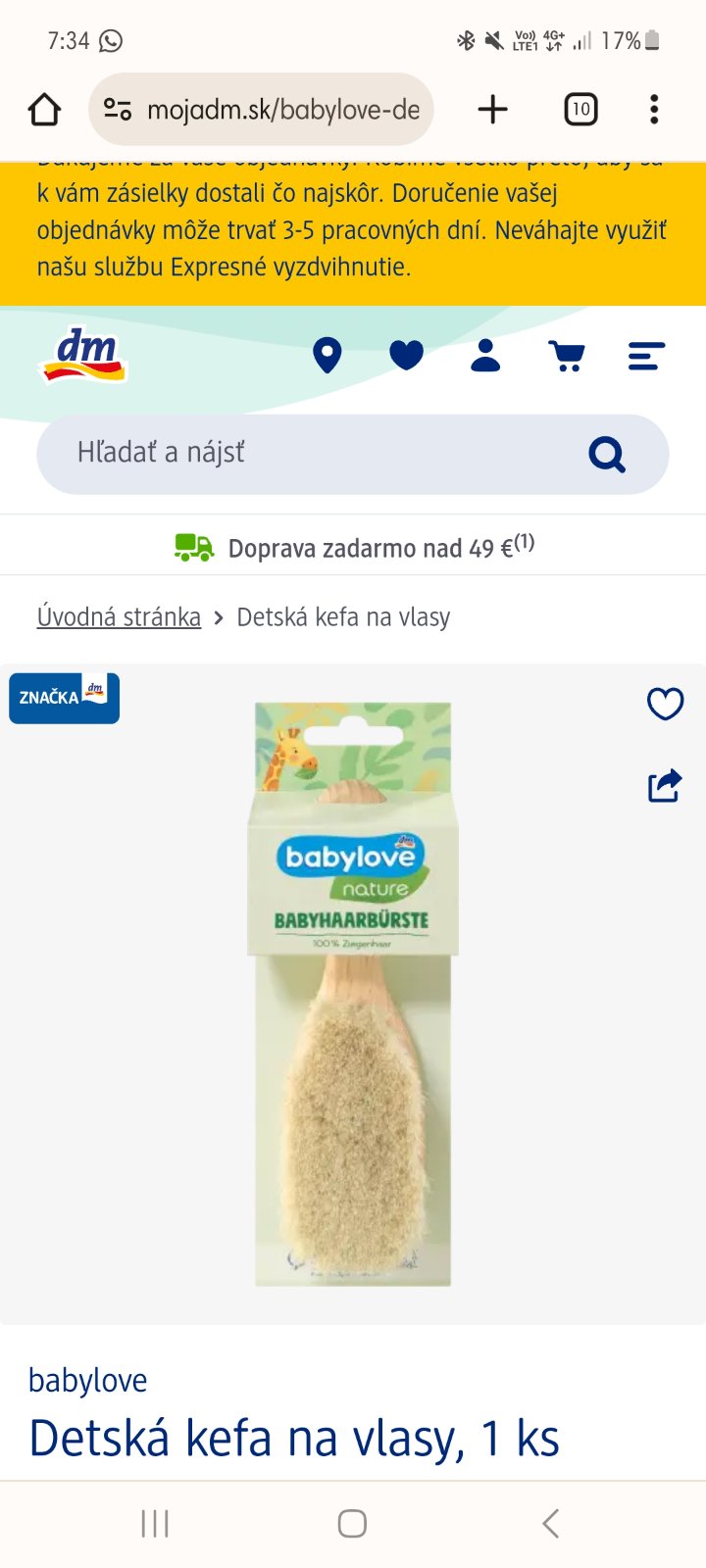Tap the magnifier search button

tap(607, 454)
